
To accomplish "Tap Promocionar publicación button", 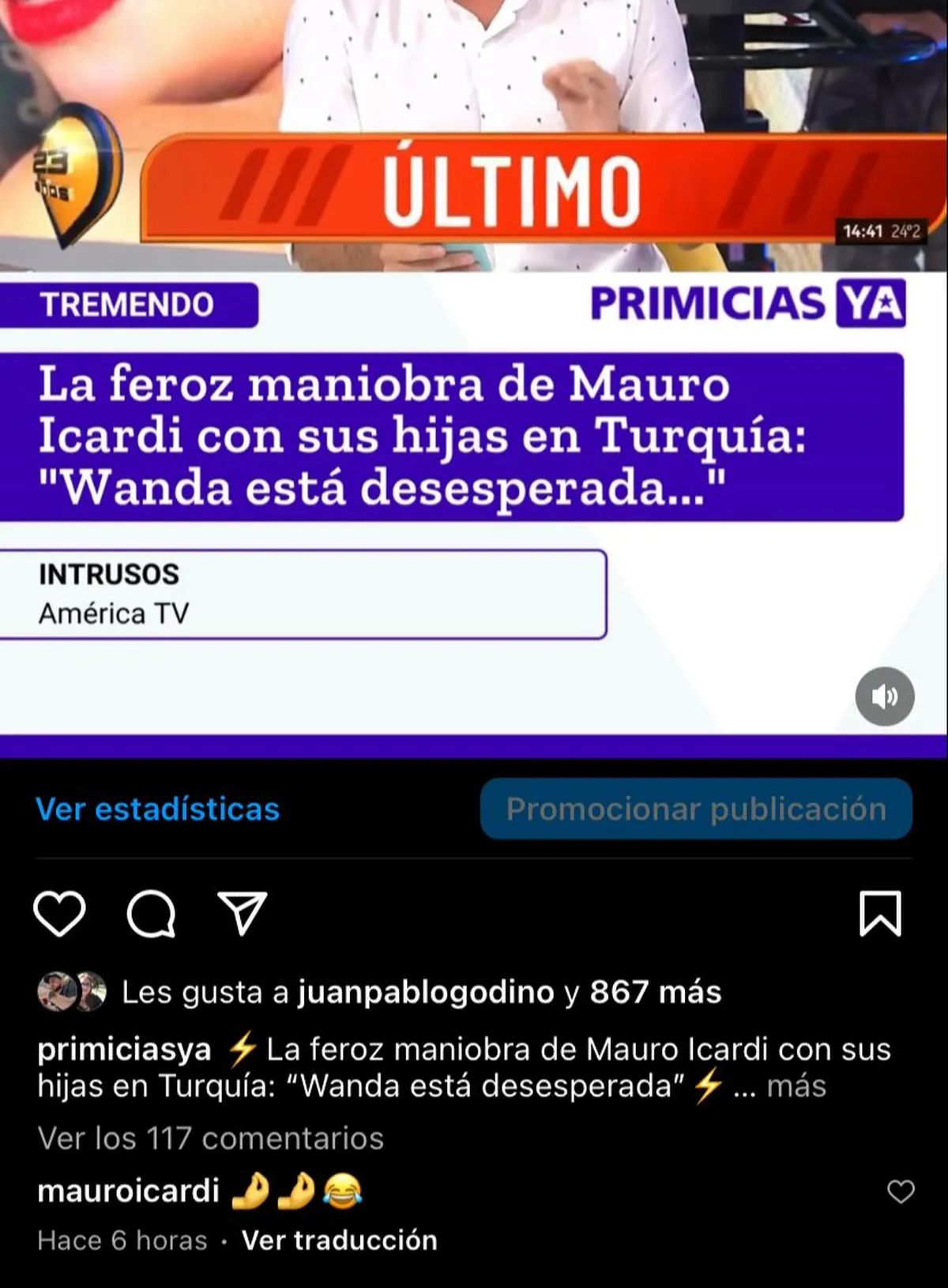I will pos(696,809).
